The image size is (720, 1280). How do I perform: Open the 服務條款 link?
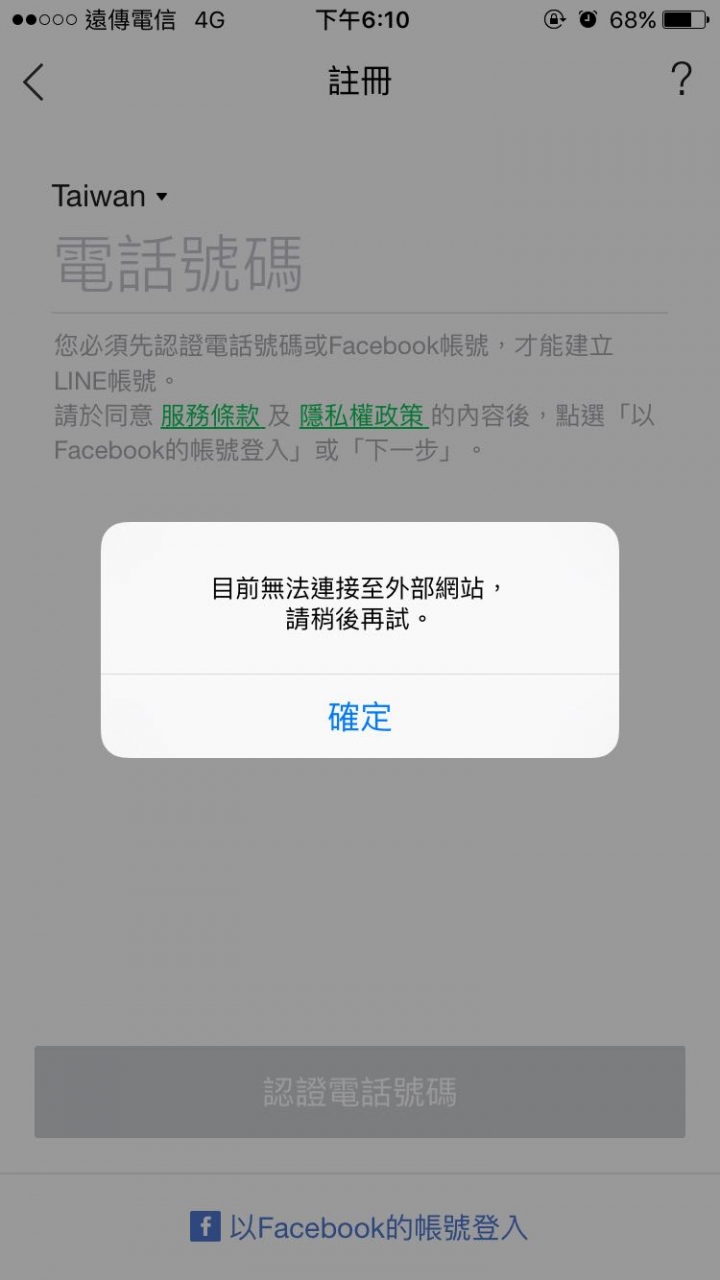211,416
